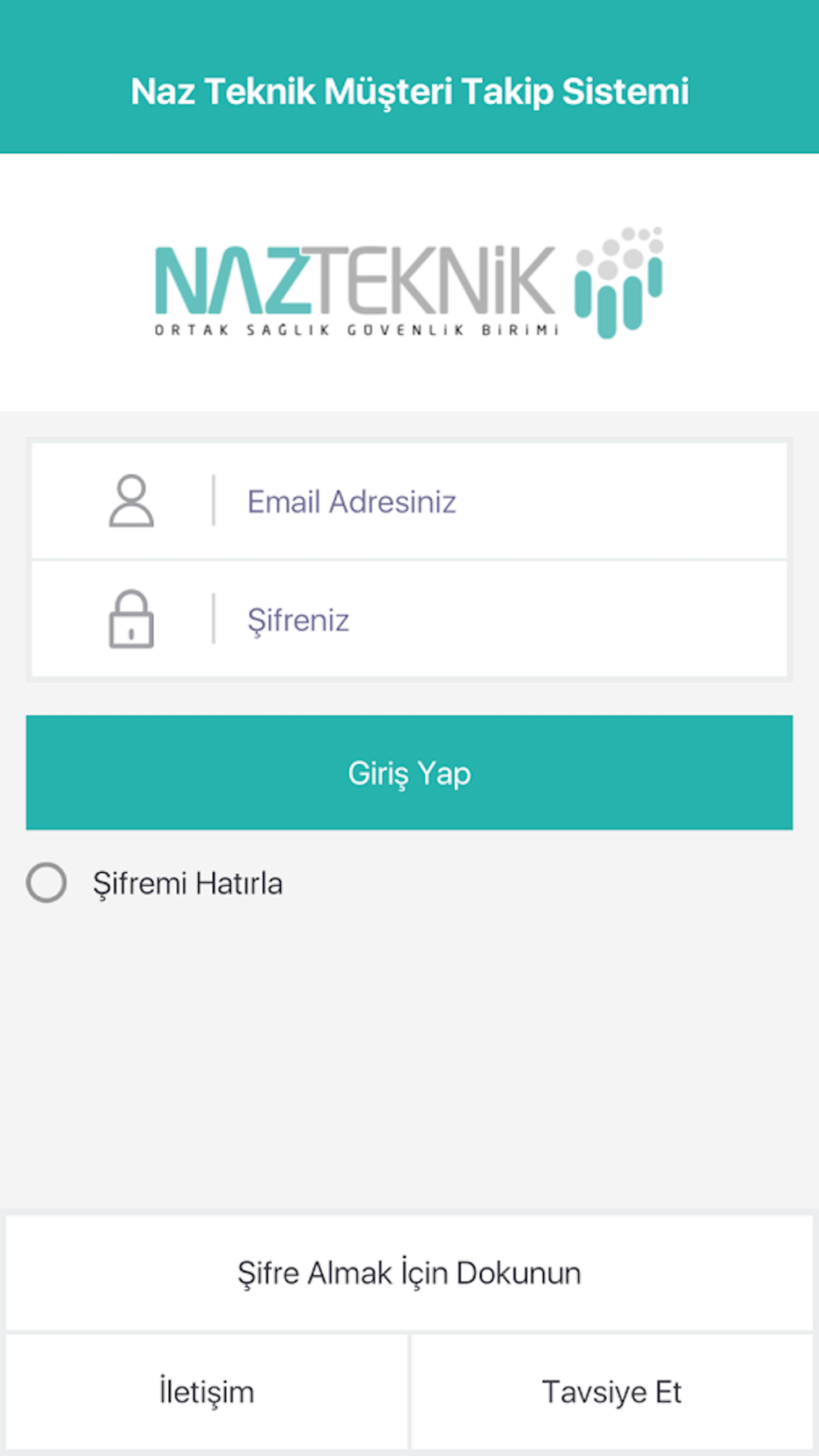The image size is (819, 1456).
Task: Tap the Şifreniz password field
Action: [x=491, y=620]
